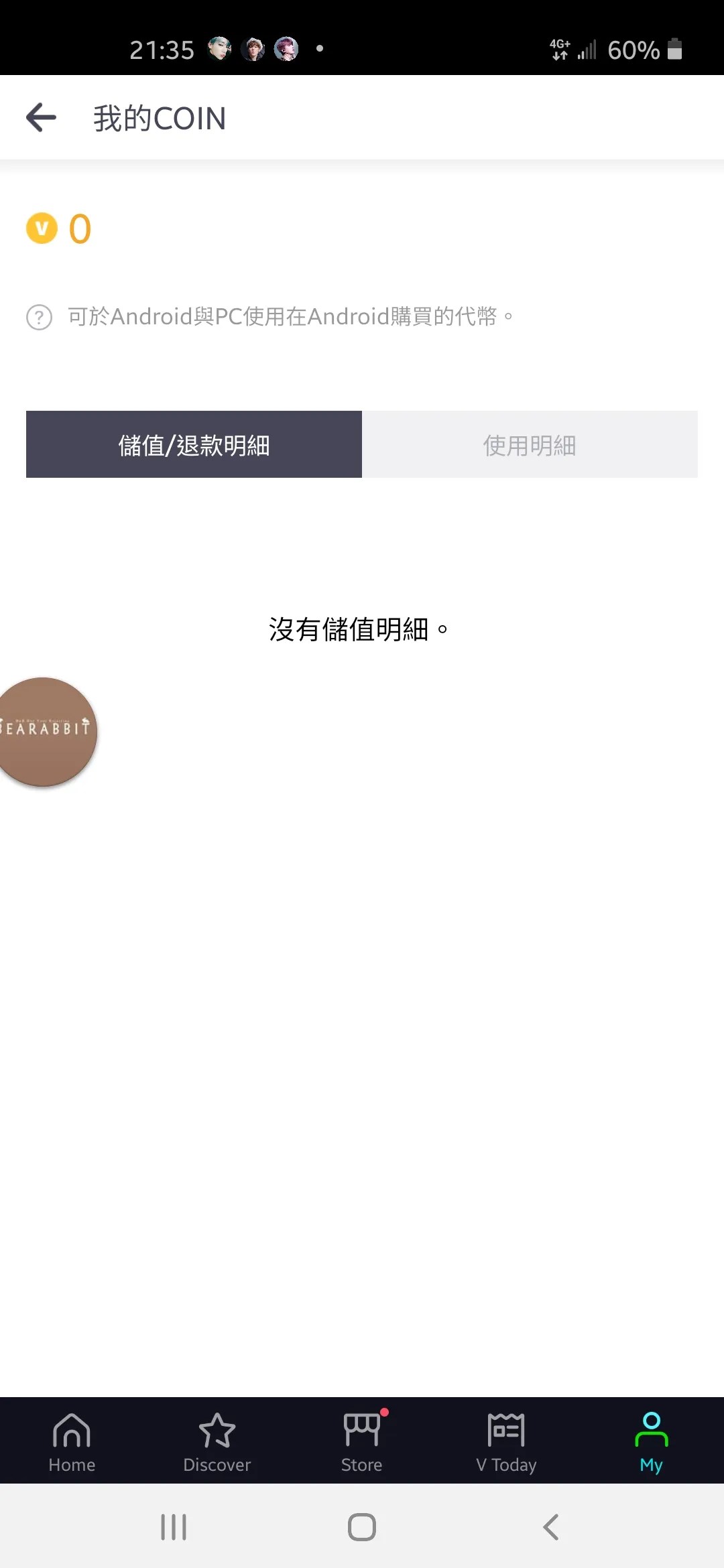Open the V Today tab

click(x=506, y=1442)
